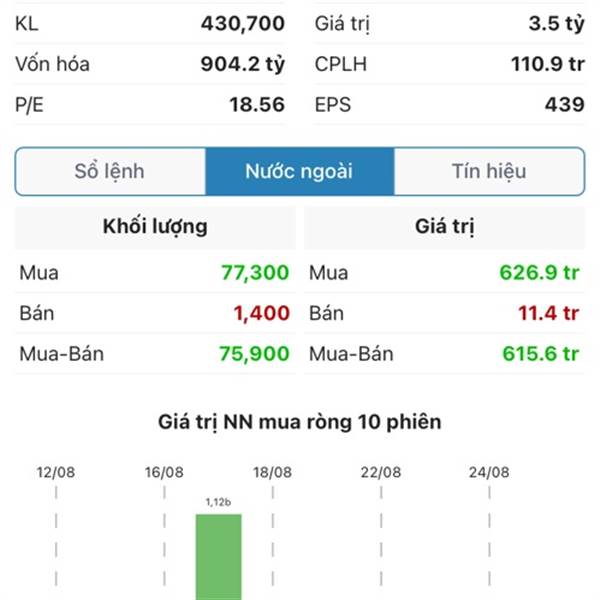Open the Tín hiệu tab

coord(489,171)
